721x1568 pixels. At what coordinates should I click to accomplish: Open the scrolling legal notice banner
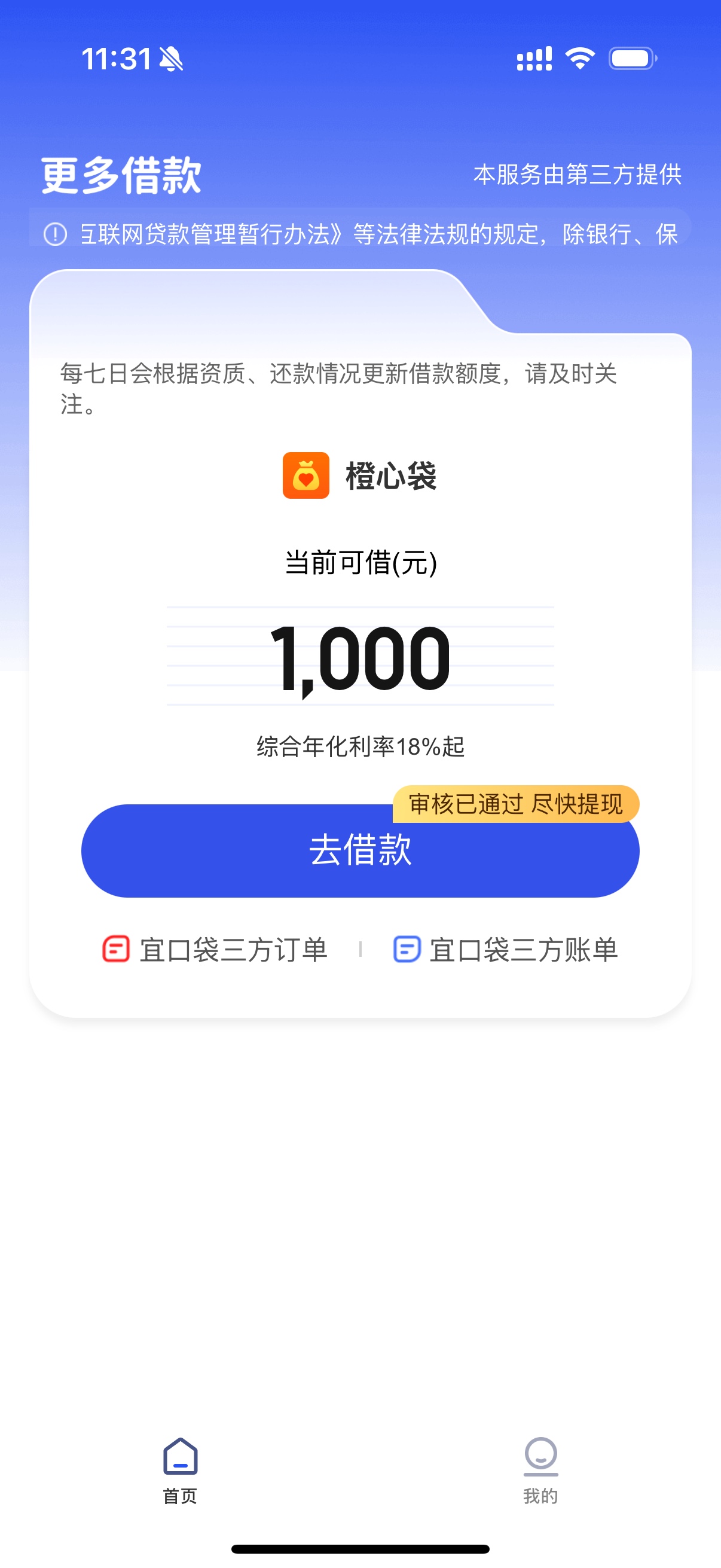click(x=360, y=234)
